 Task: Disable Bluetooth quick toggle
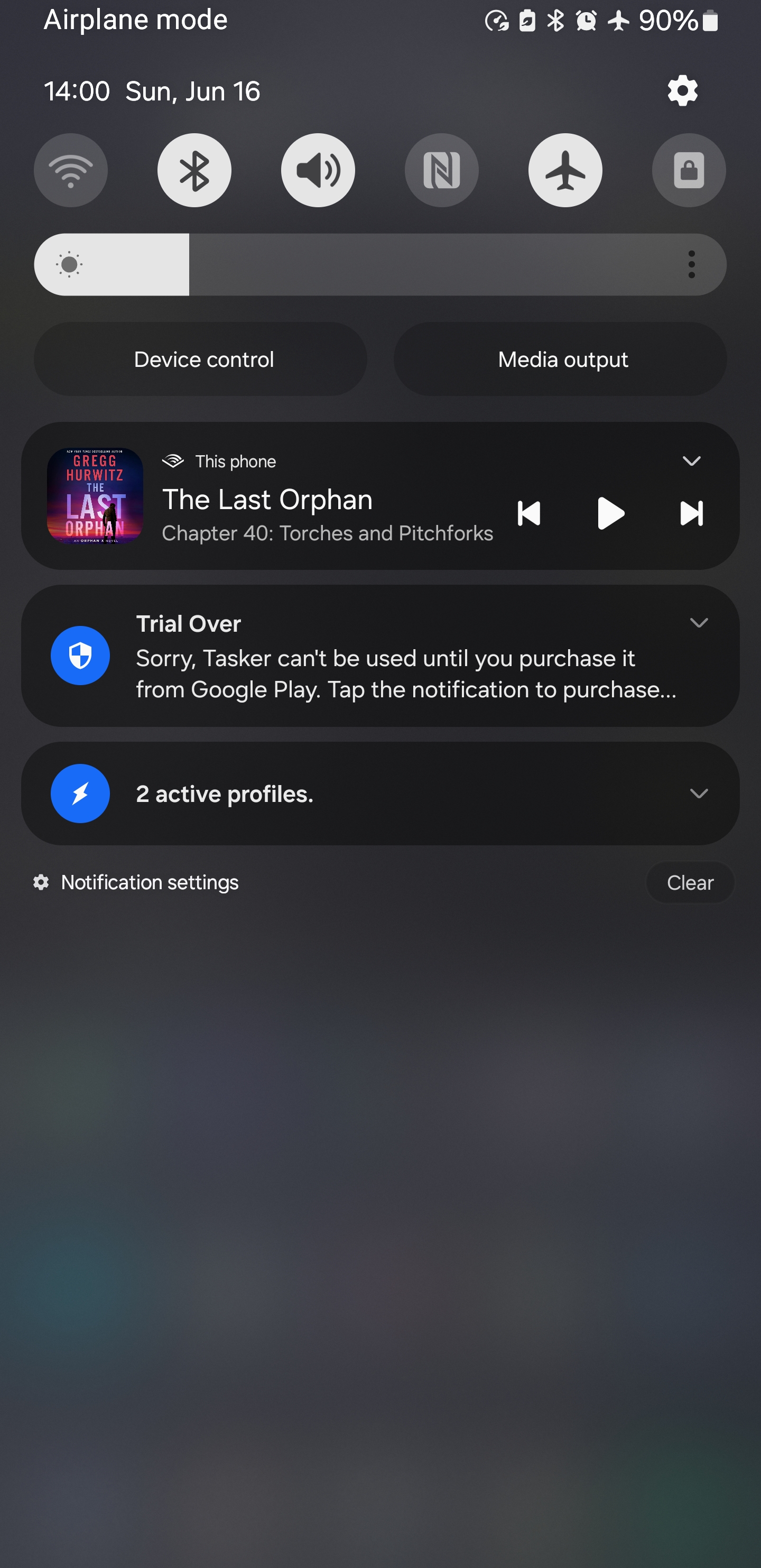(194, 170)
